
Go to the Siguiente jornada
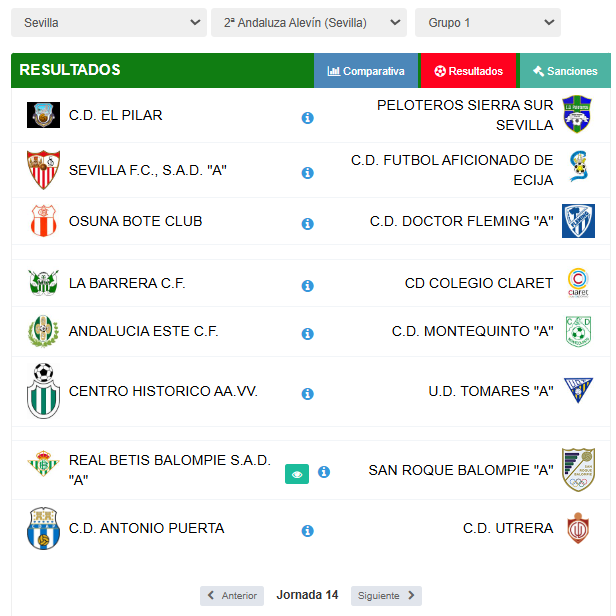(x=385, y=596)
